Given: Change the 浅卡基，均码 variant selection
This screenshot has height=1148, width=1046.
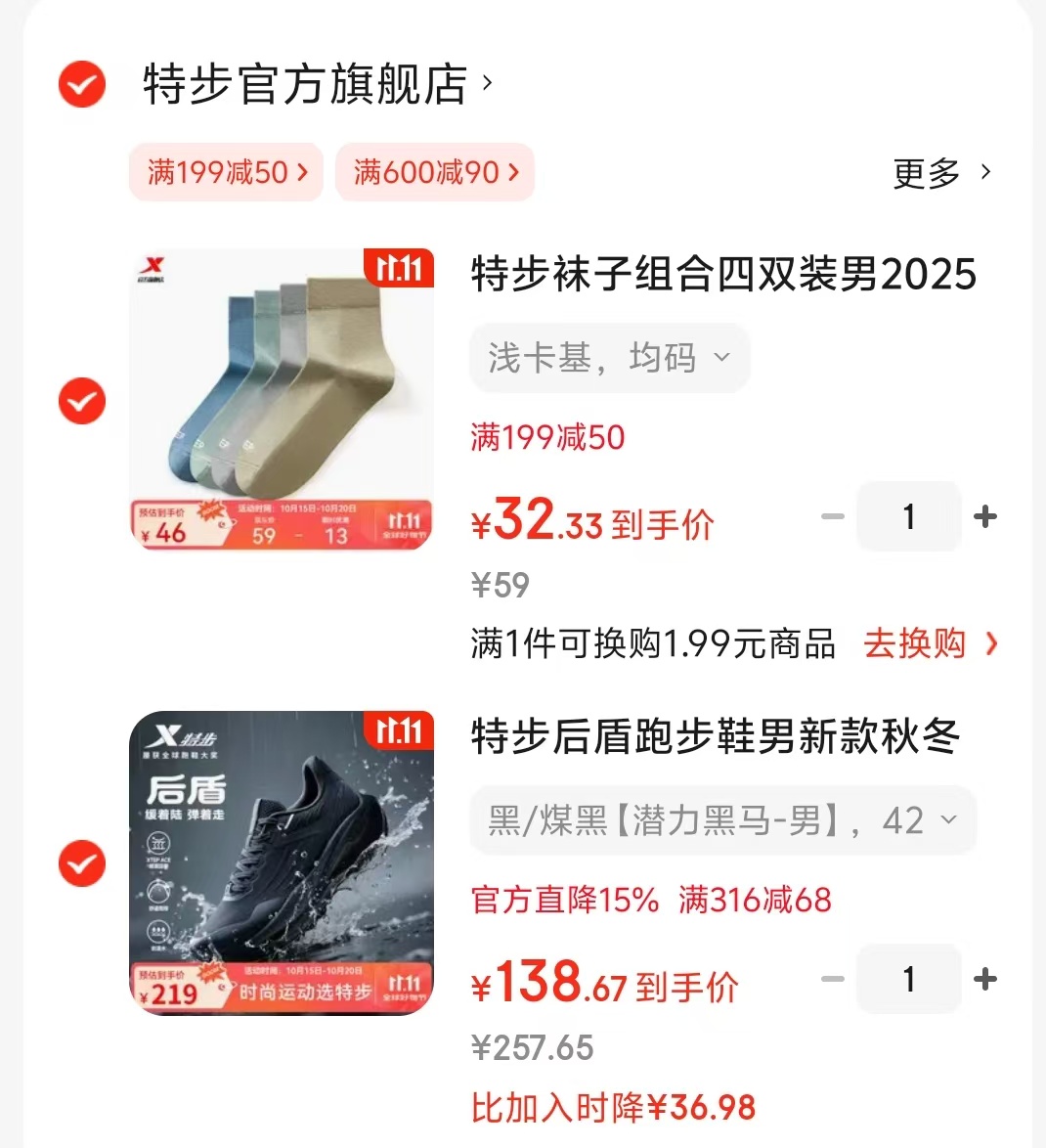Looking at the screenshot, I should [609, 358].
